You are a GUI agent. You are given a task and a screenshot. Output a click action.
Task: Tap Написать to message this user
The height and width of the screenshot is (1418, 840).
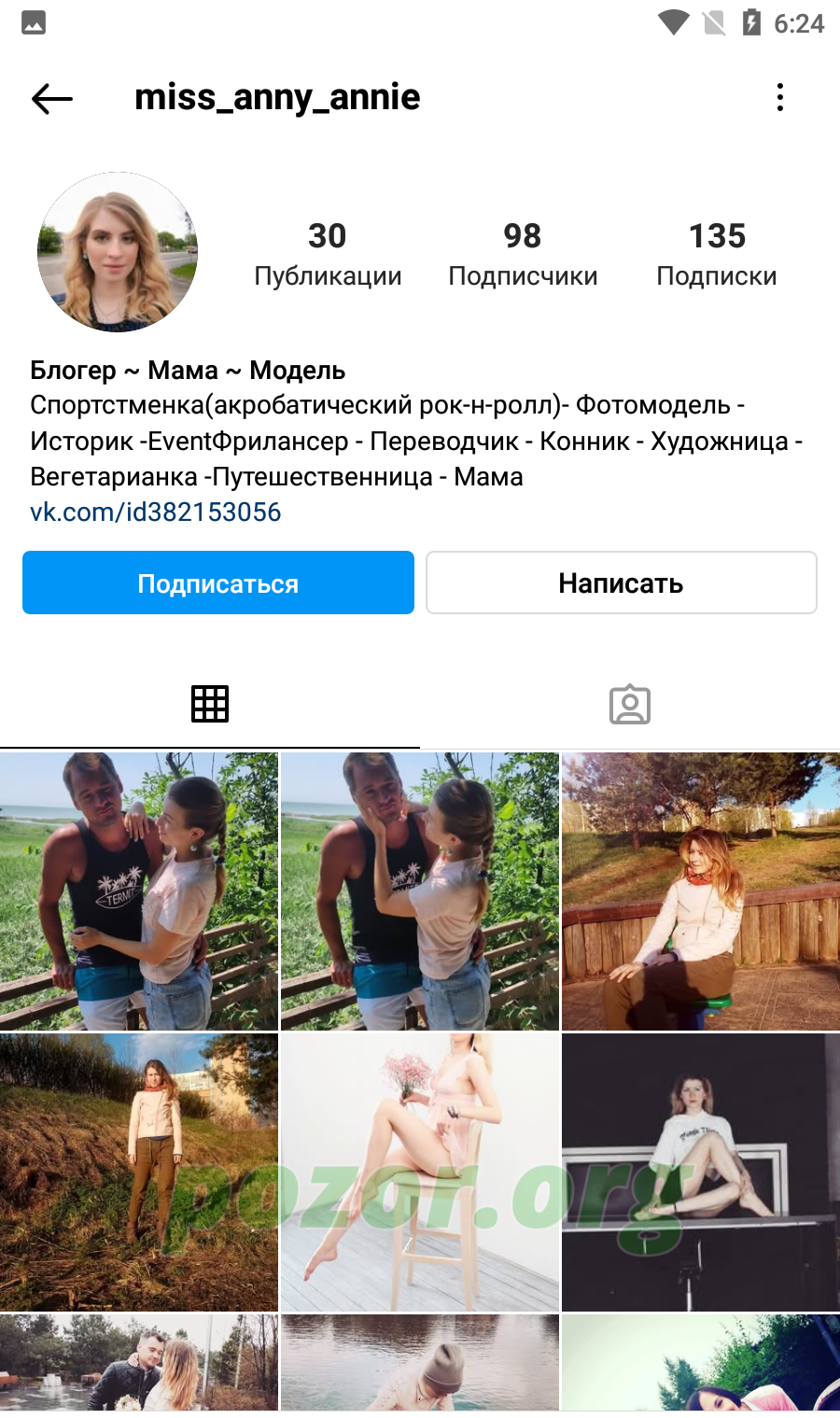622,583
